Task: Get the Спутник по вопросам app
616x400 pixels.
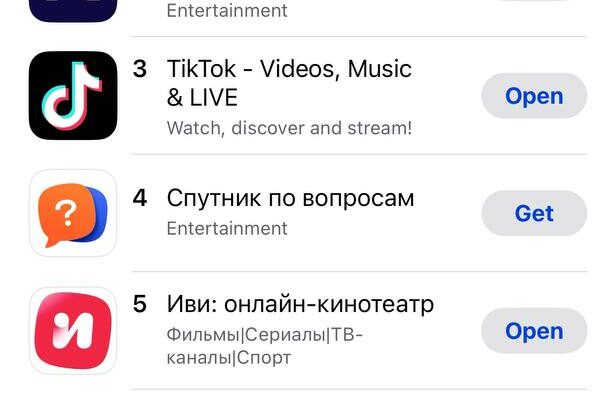Action: pos(534,213)
